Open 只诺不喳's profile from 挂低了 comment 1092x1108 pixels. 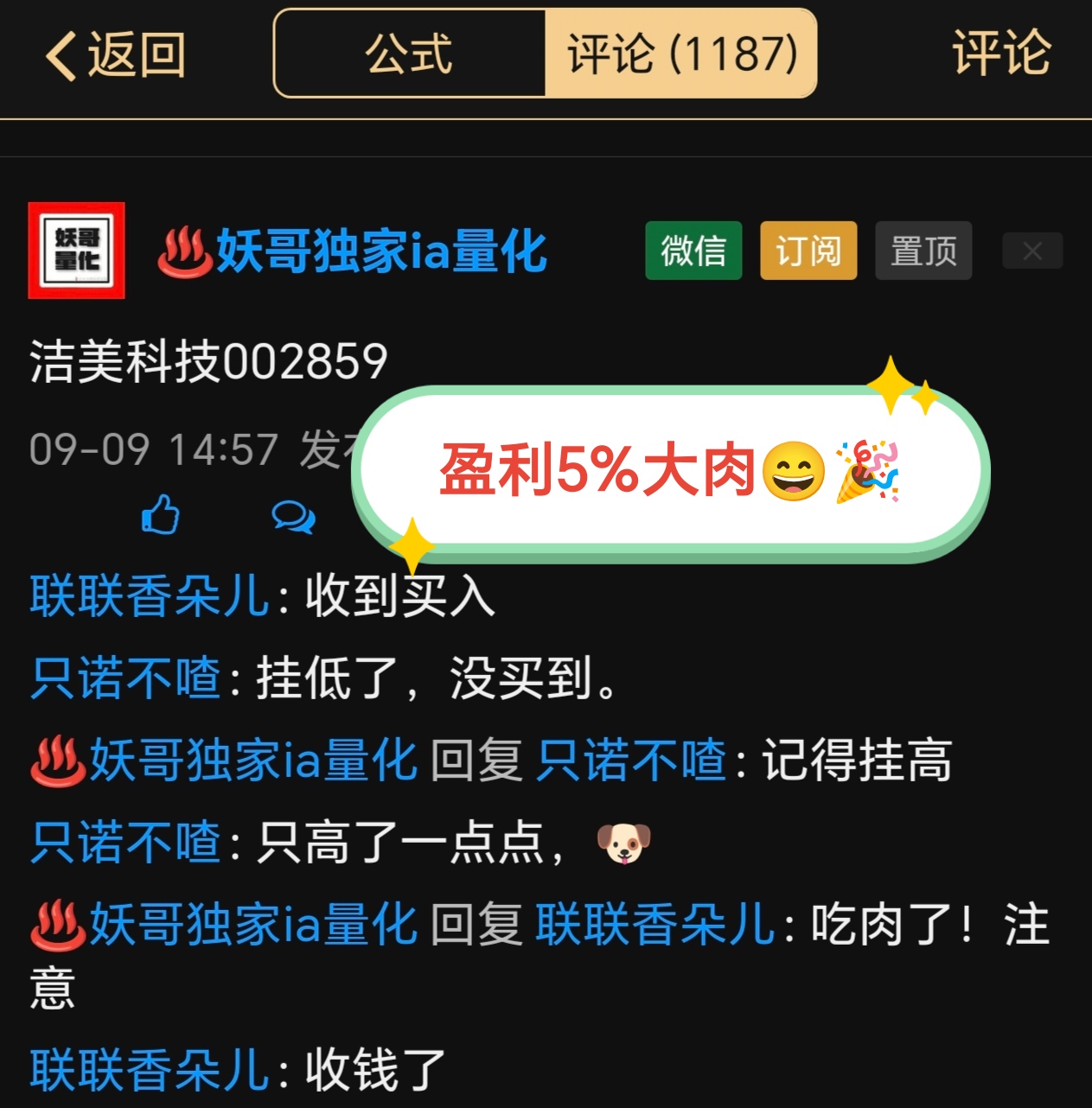click(x=125, y=678)
